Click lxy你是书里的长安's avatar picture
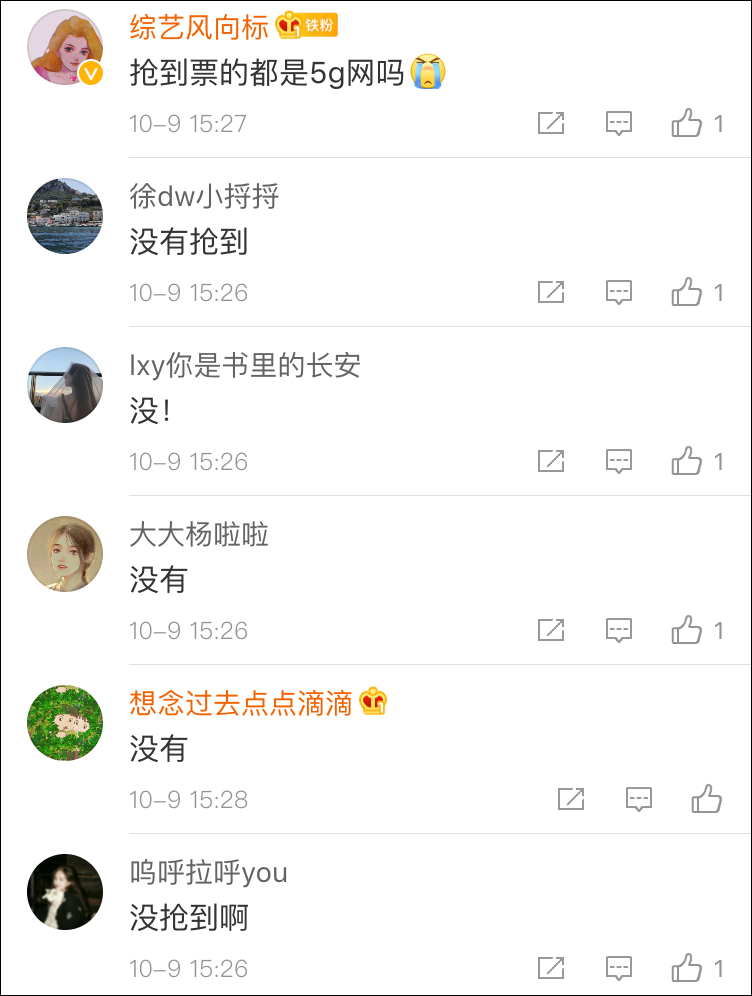Viewport: 752px width, 996px height. (65, 385)
